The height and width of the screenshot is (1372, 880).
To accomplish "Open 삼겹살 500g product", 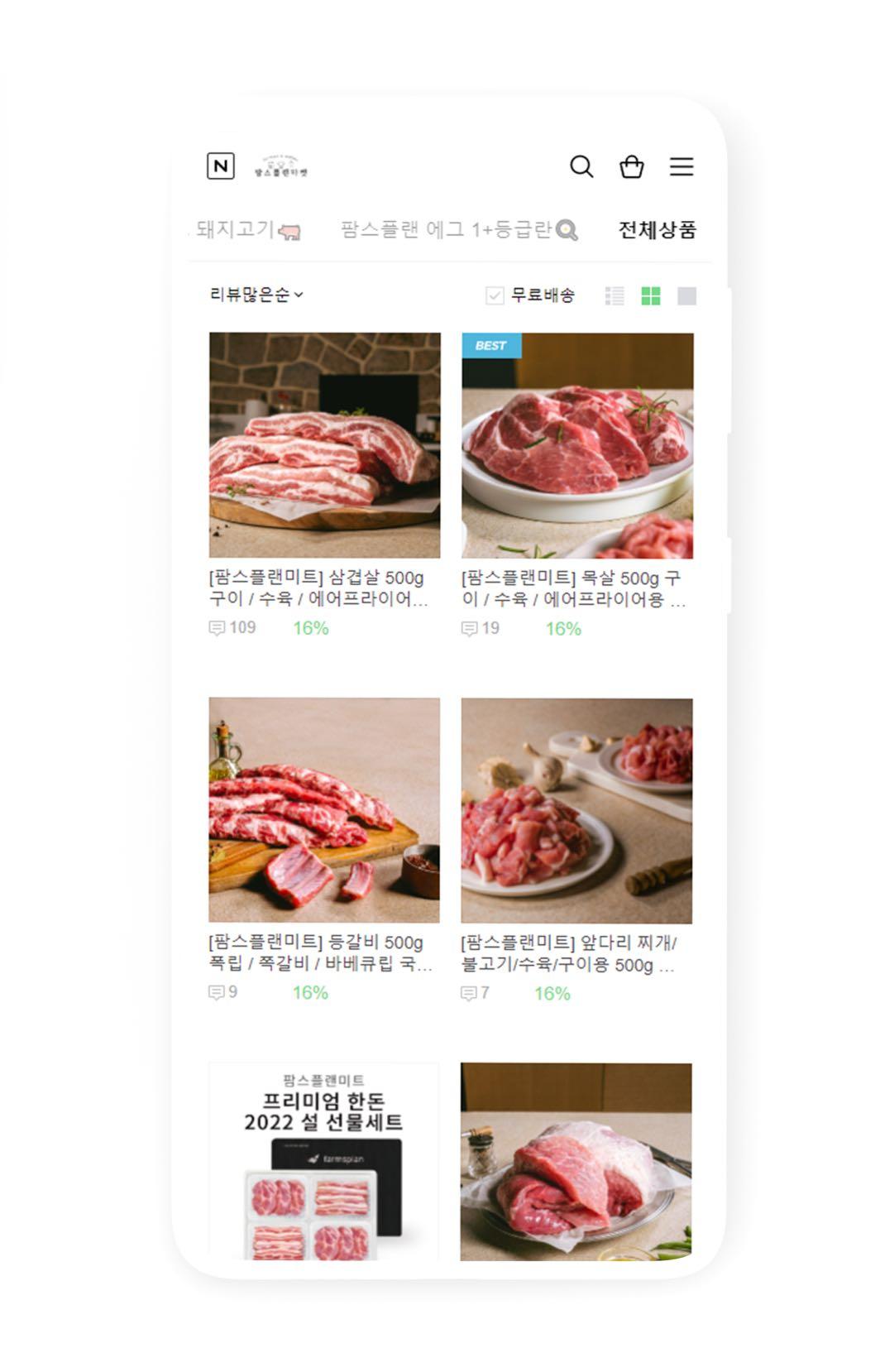I will point(324,445).
